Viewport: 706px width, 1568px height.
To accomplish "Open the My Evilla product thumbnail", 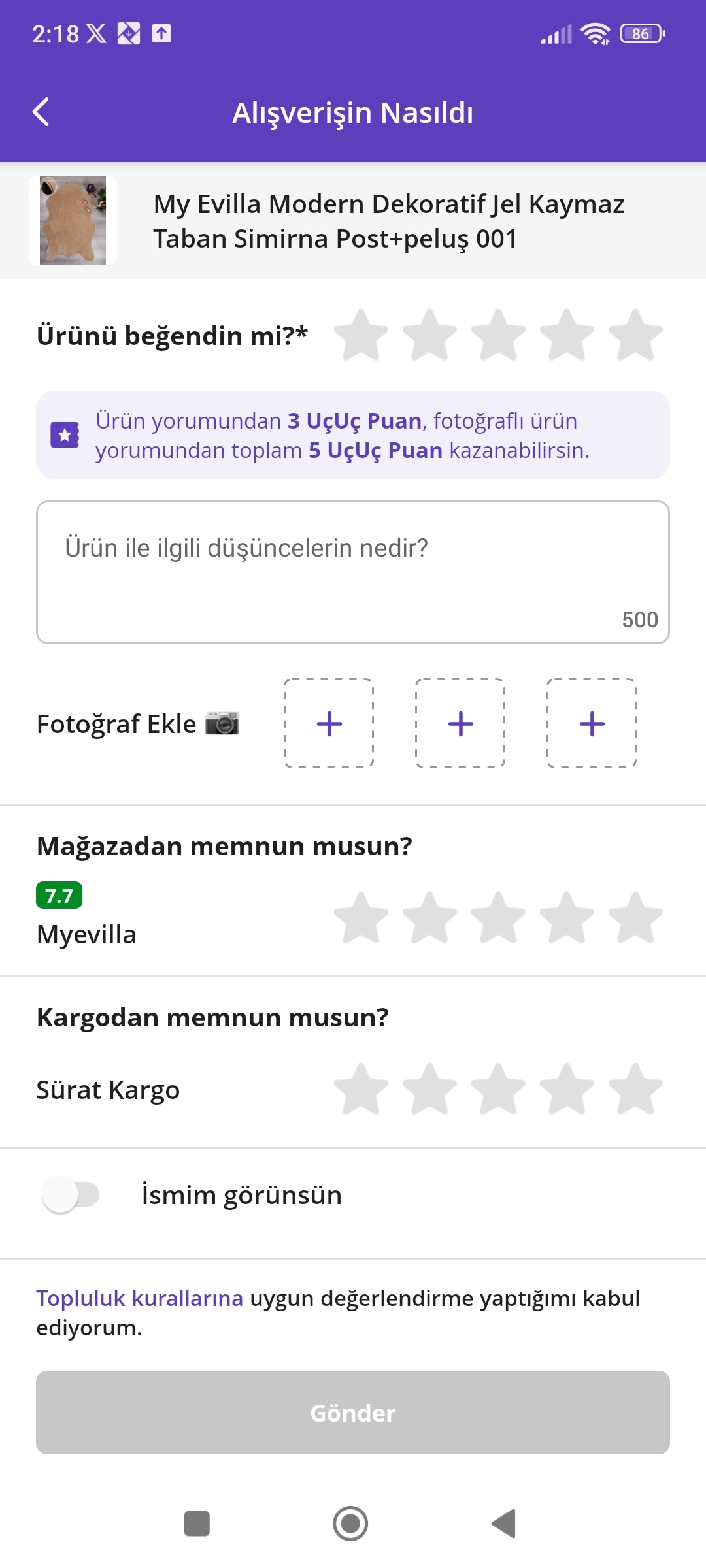I will (x=73, y=220).
